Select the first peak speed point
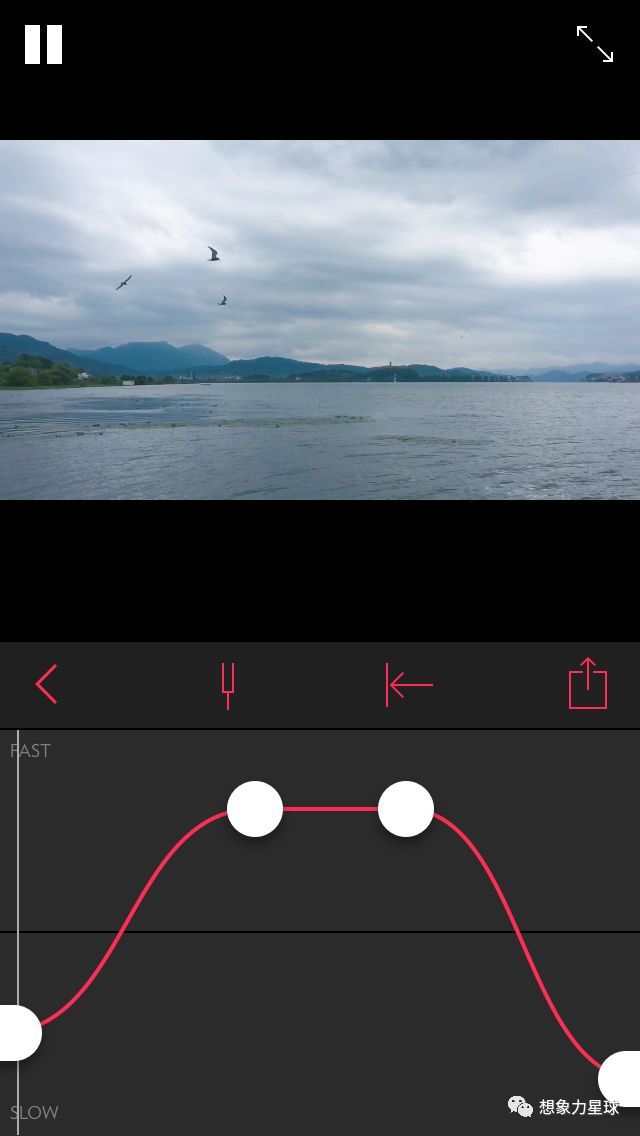This screenshot has width=640, height=1136. (x=255, y=809)
